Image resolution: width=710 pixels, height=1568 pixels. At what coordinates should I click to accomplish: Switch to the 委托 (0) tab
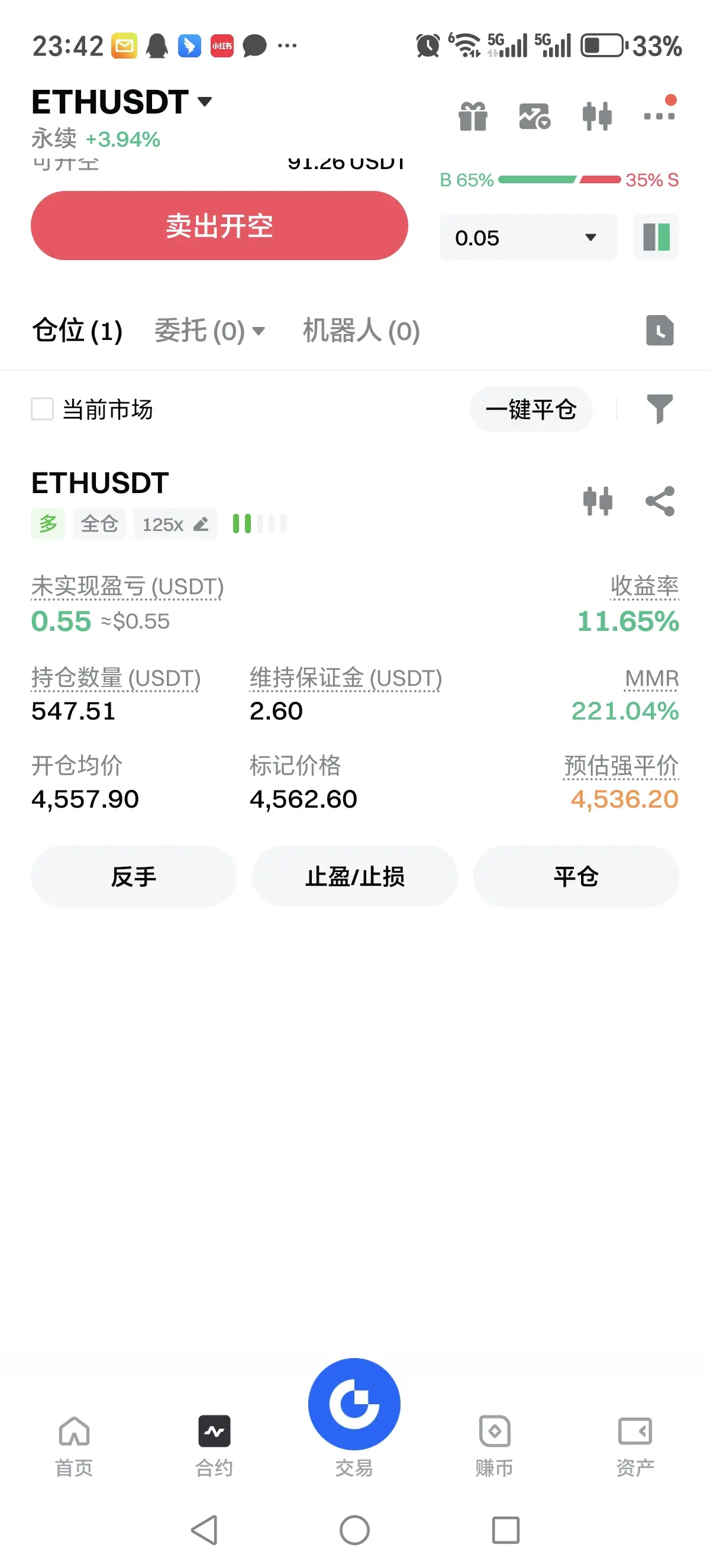pos(209,331)
